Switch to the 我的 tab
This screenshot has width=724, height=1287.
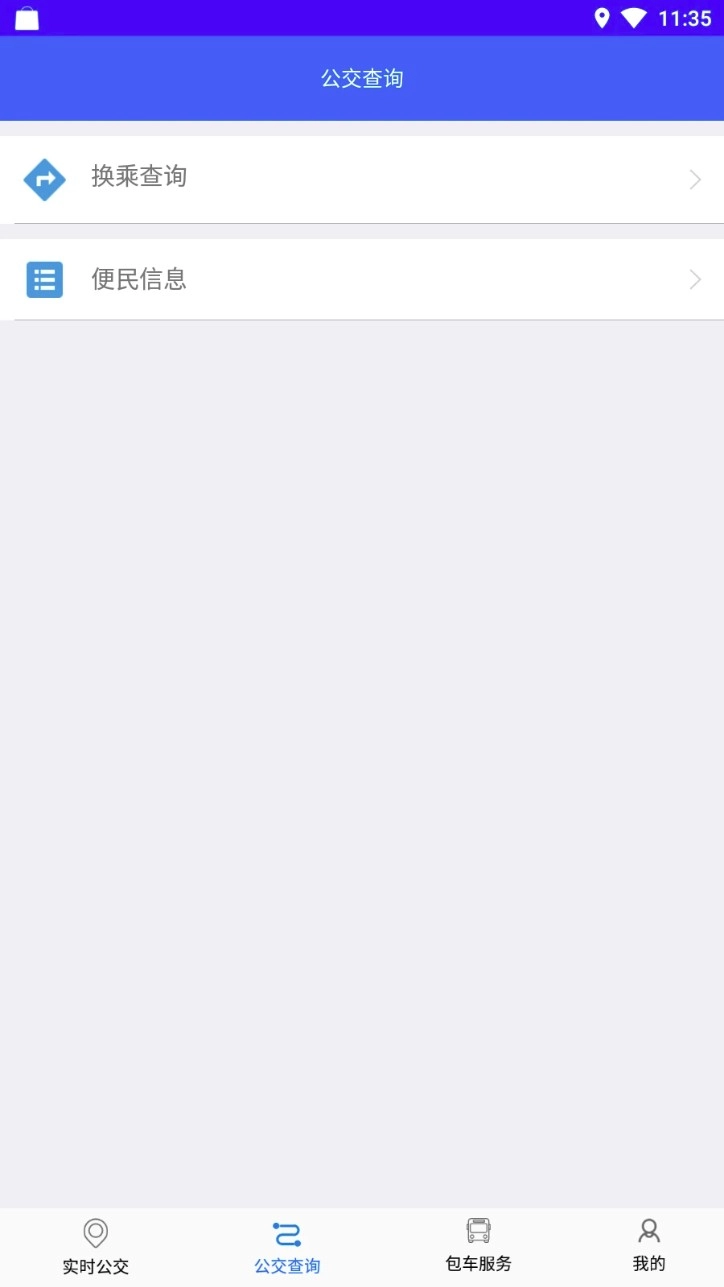(x=648, y=1245)
